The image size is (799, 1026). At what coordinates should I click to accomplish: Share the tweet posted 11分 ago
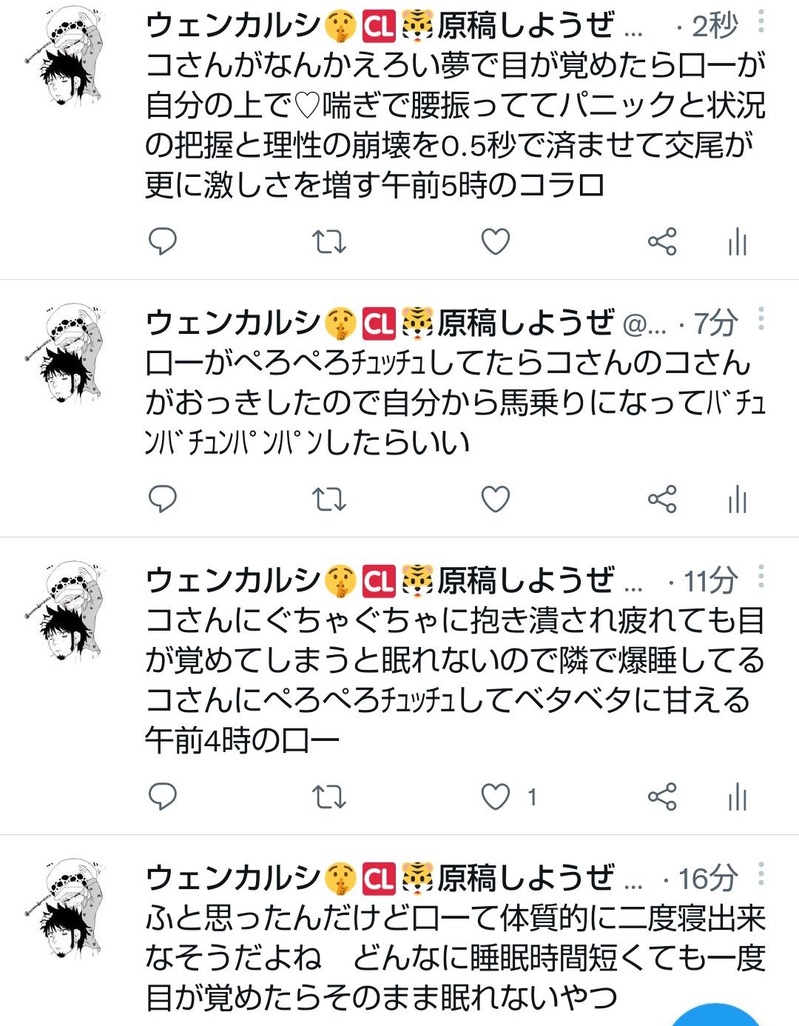[662, 796]
